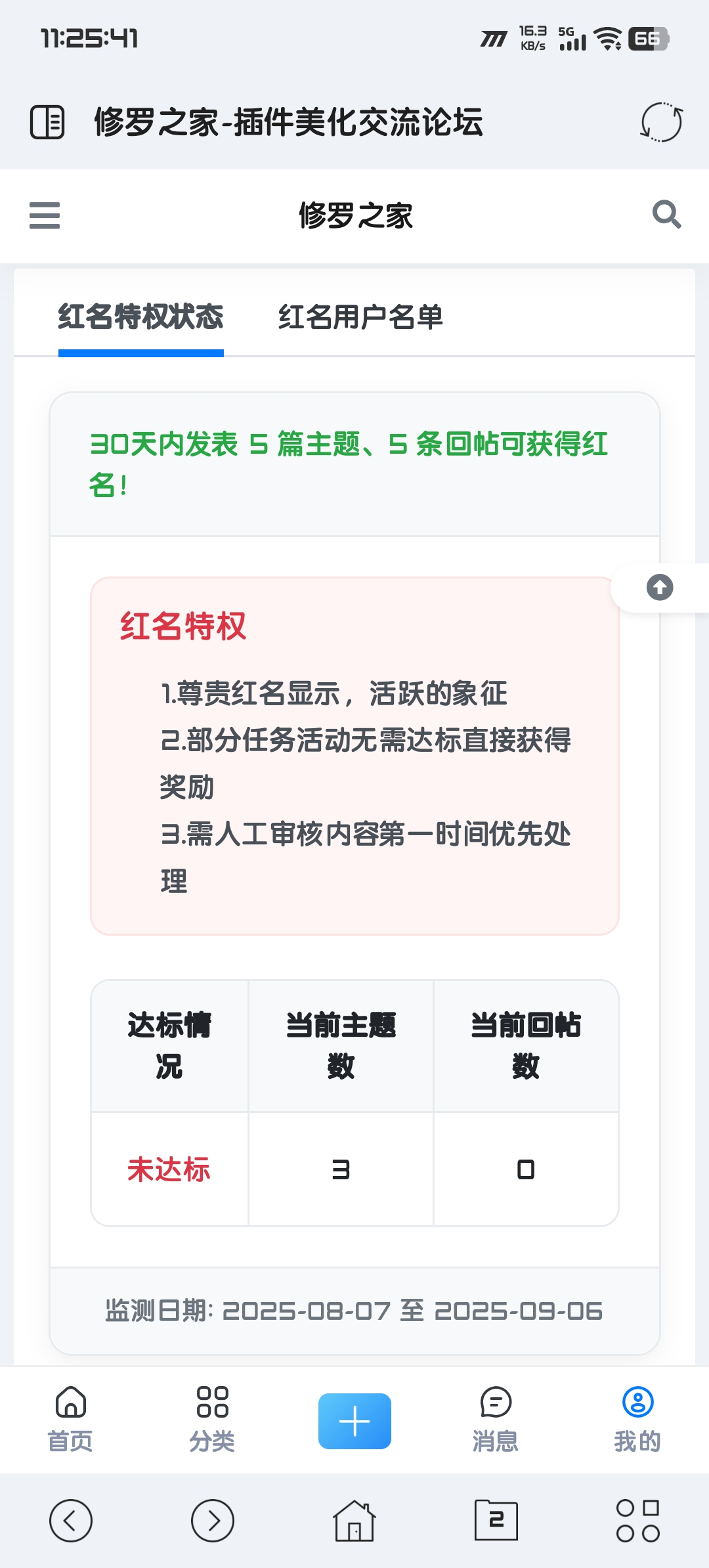
Task: Switch to 红名用户名单 tab
Action: (360, 317)
